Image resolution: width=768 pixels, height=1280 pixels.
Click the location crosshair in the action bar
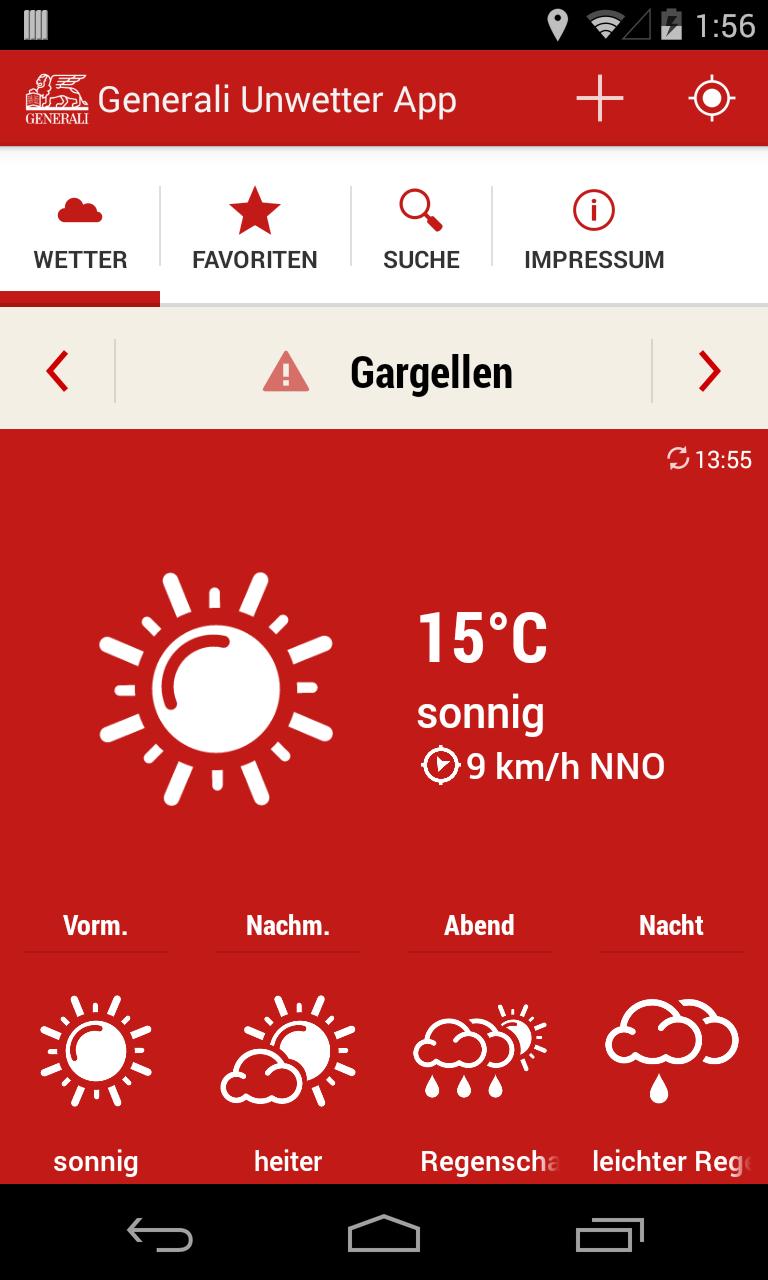[x=710, y=99]
